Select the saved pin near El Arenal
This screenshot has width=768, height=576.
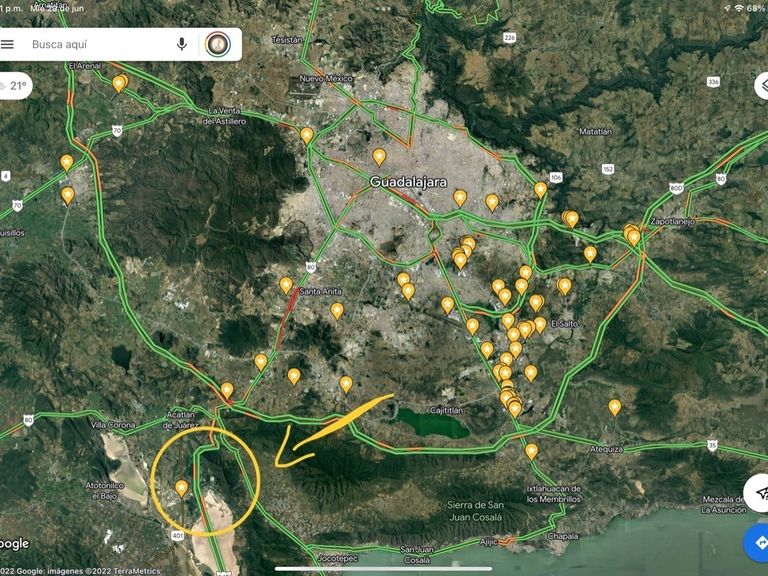[x=119, y=83]
